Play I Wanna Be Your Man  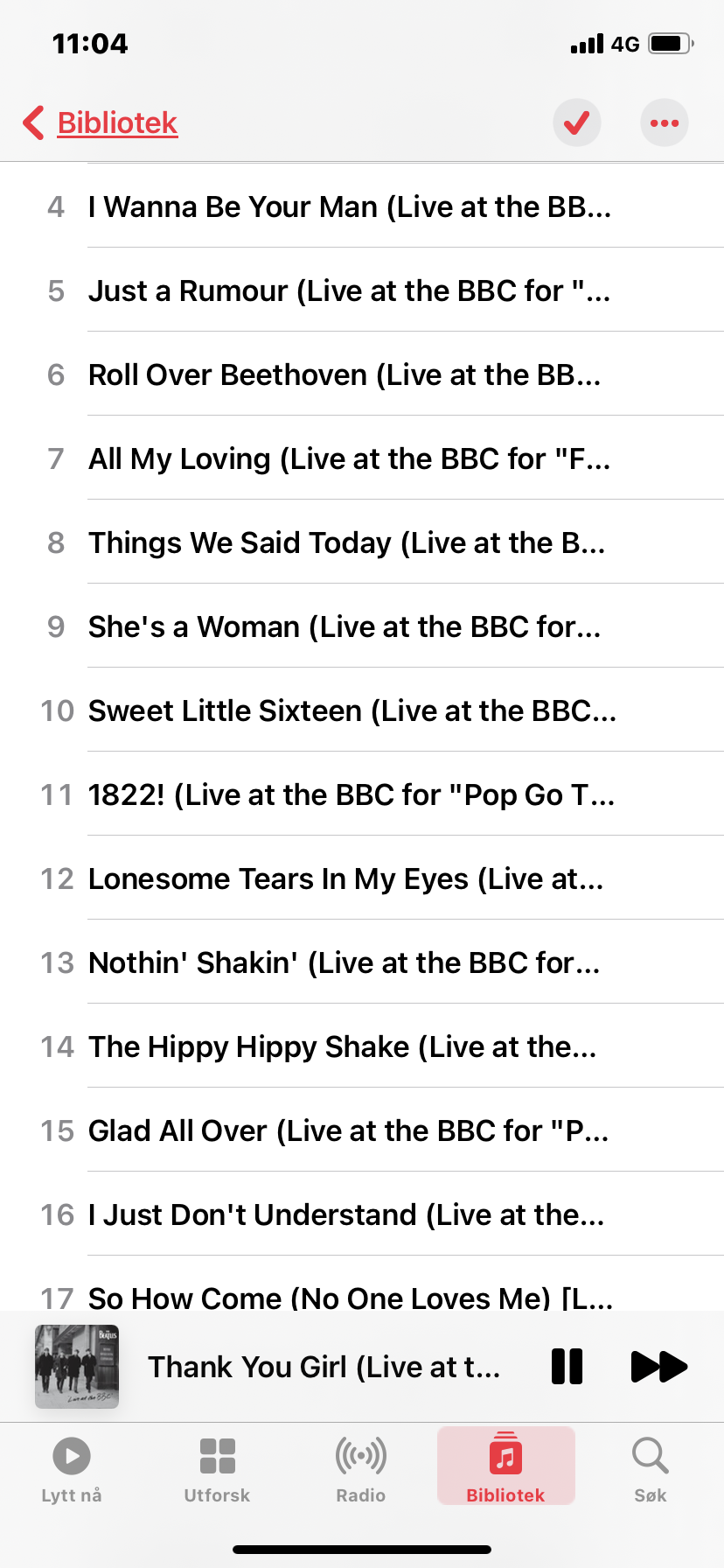[362, 206]
